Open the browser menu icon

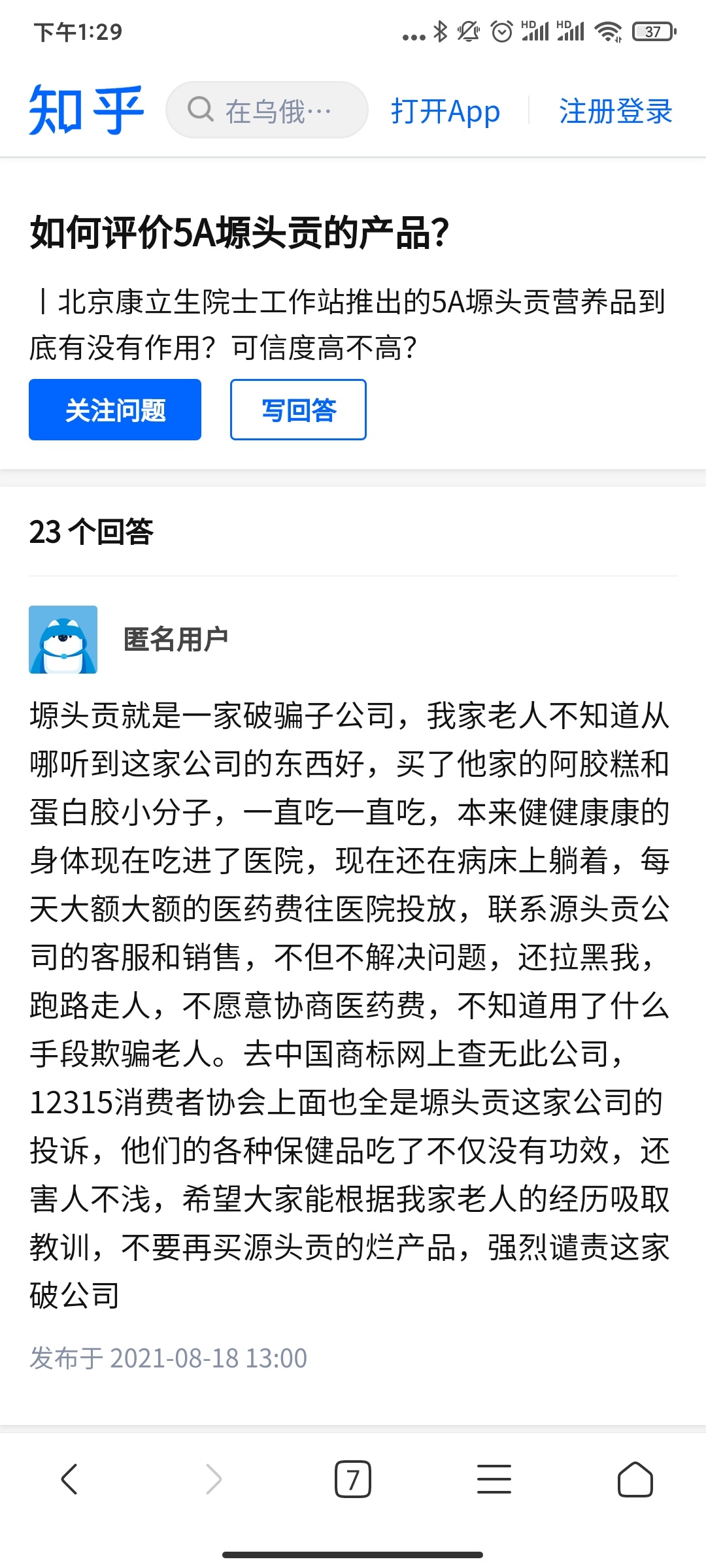(494, 1479)
